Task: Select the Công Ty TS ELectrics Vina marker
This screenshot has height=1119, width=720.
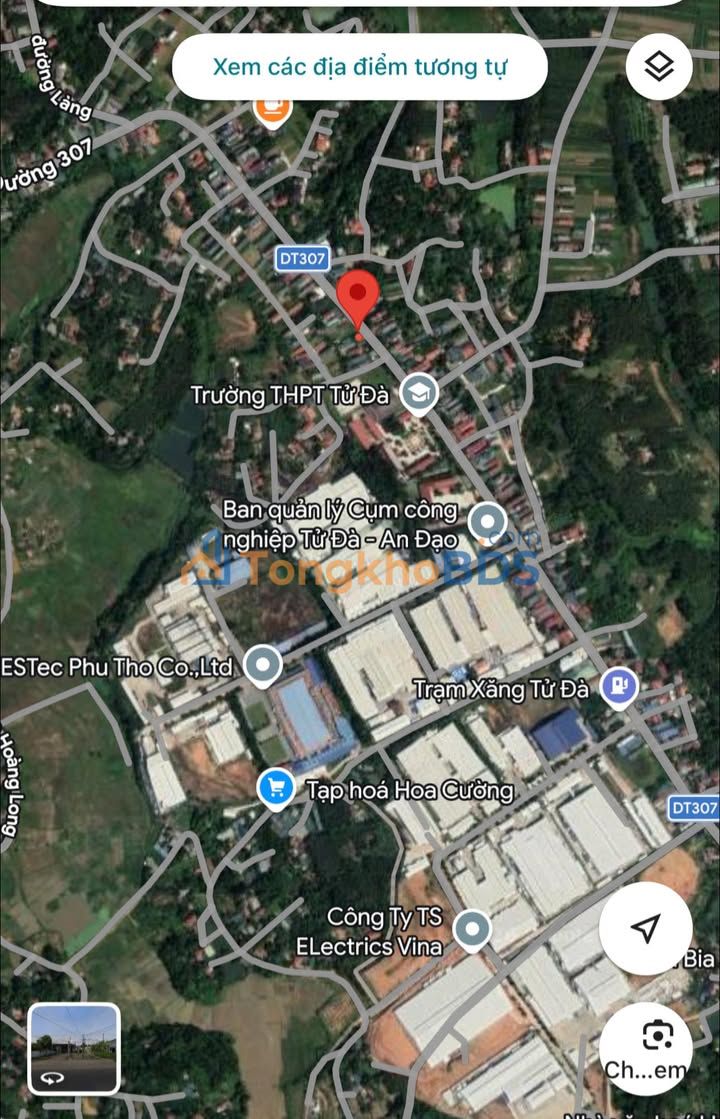Action: pyautogui.click(x=471, y=930)
